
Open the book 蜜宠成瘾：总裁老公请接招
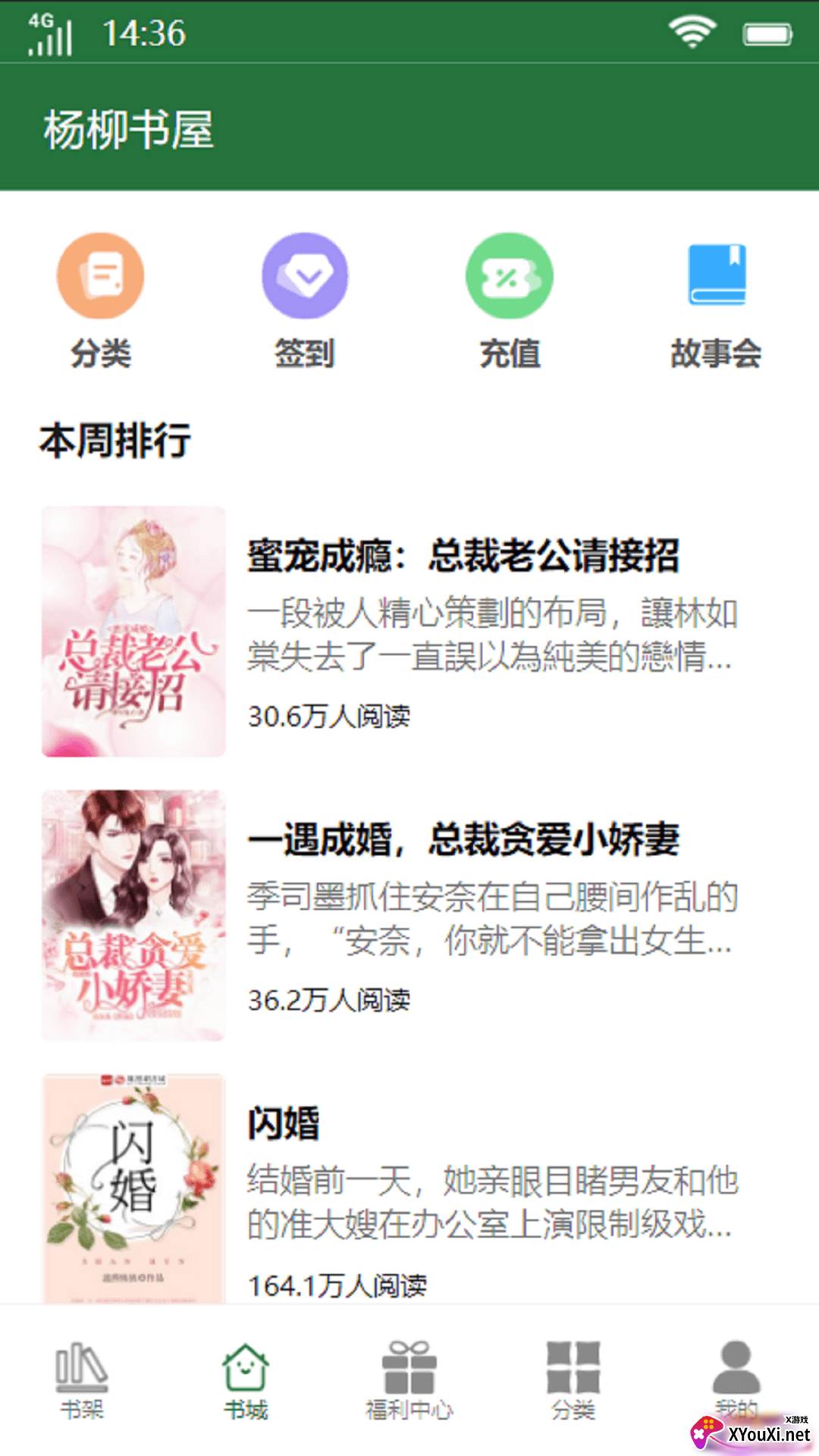463,556
